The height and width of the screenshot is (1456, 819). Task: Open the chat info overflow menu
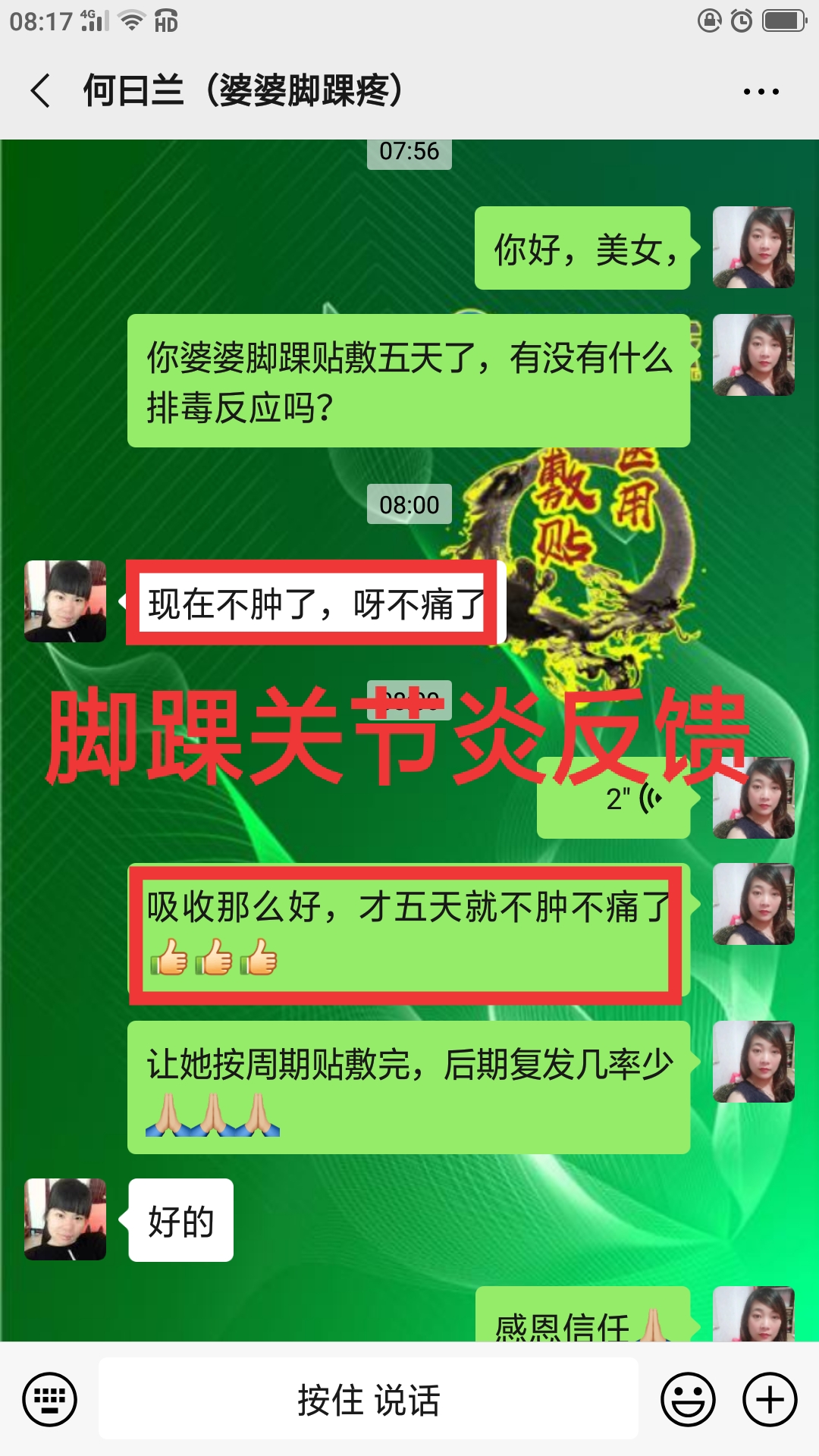tap(761, 92)
